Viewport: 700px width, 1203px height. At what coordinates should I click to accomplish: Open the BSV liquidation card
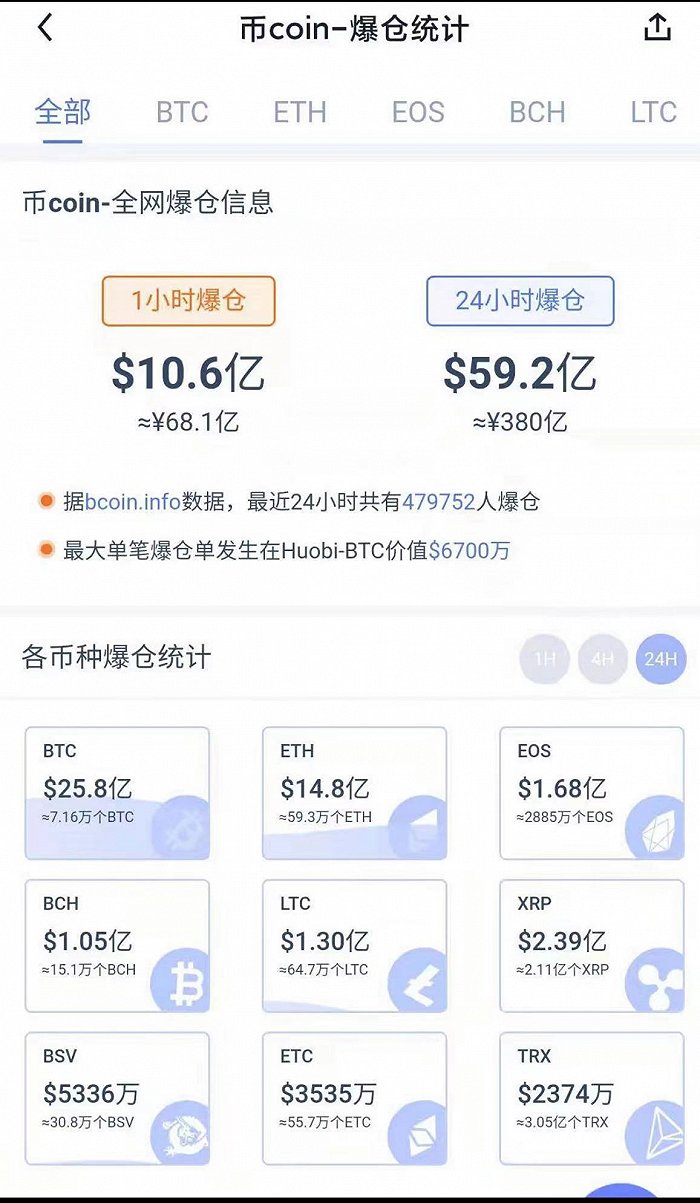(x=117, y=1098)
